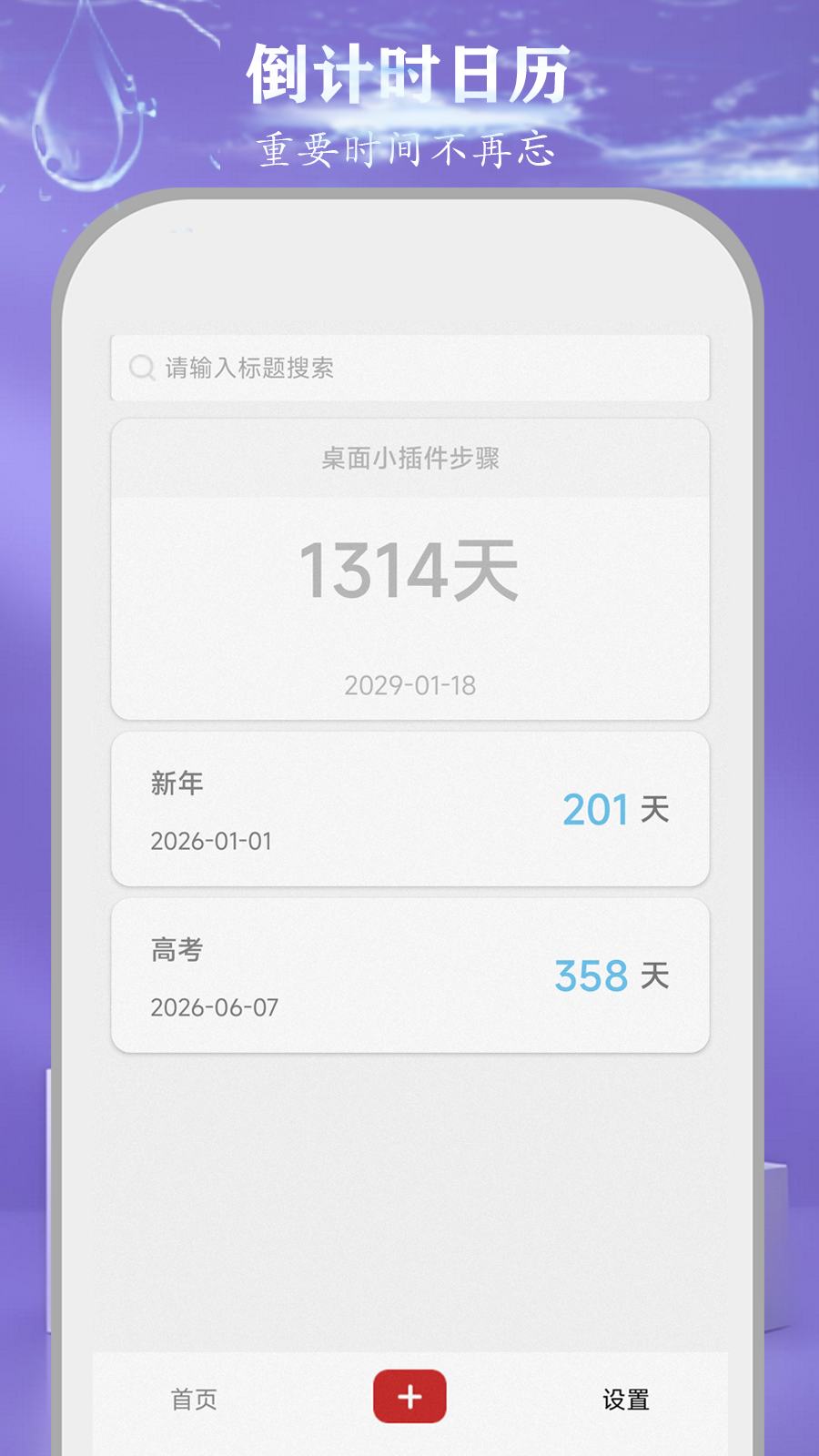This screenshot has width=819, height=1456.
Task: Select 首页 in the bottom navigation
Action: (192, 1401)
